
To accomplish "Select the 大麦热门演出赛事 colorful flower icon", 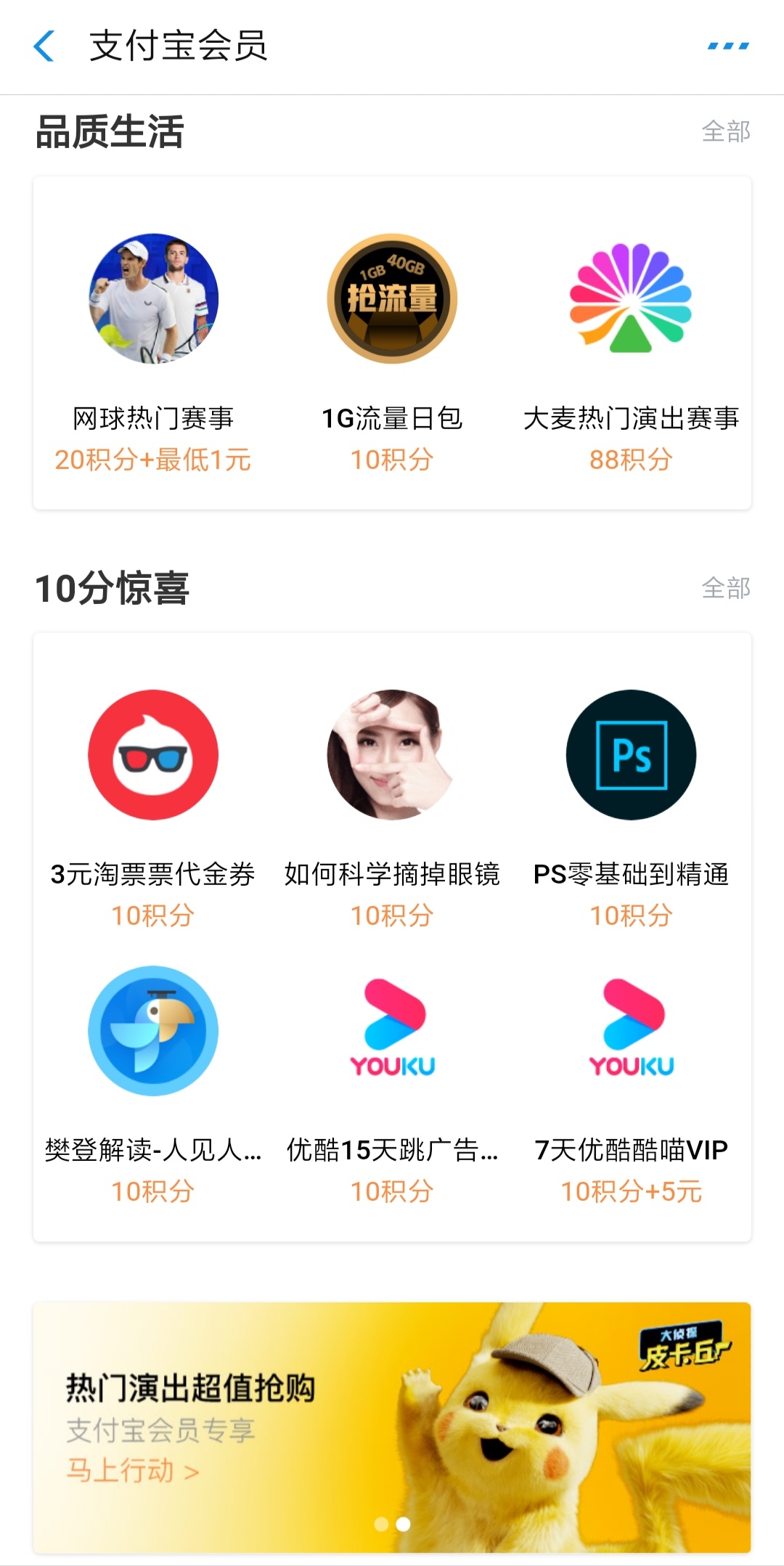I will pos(630,298).
